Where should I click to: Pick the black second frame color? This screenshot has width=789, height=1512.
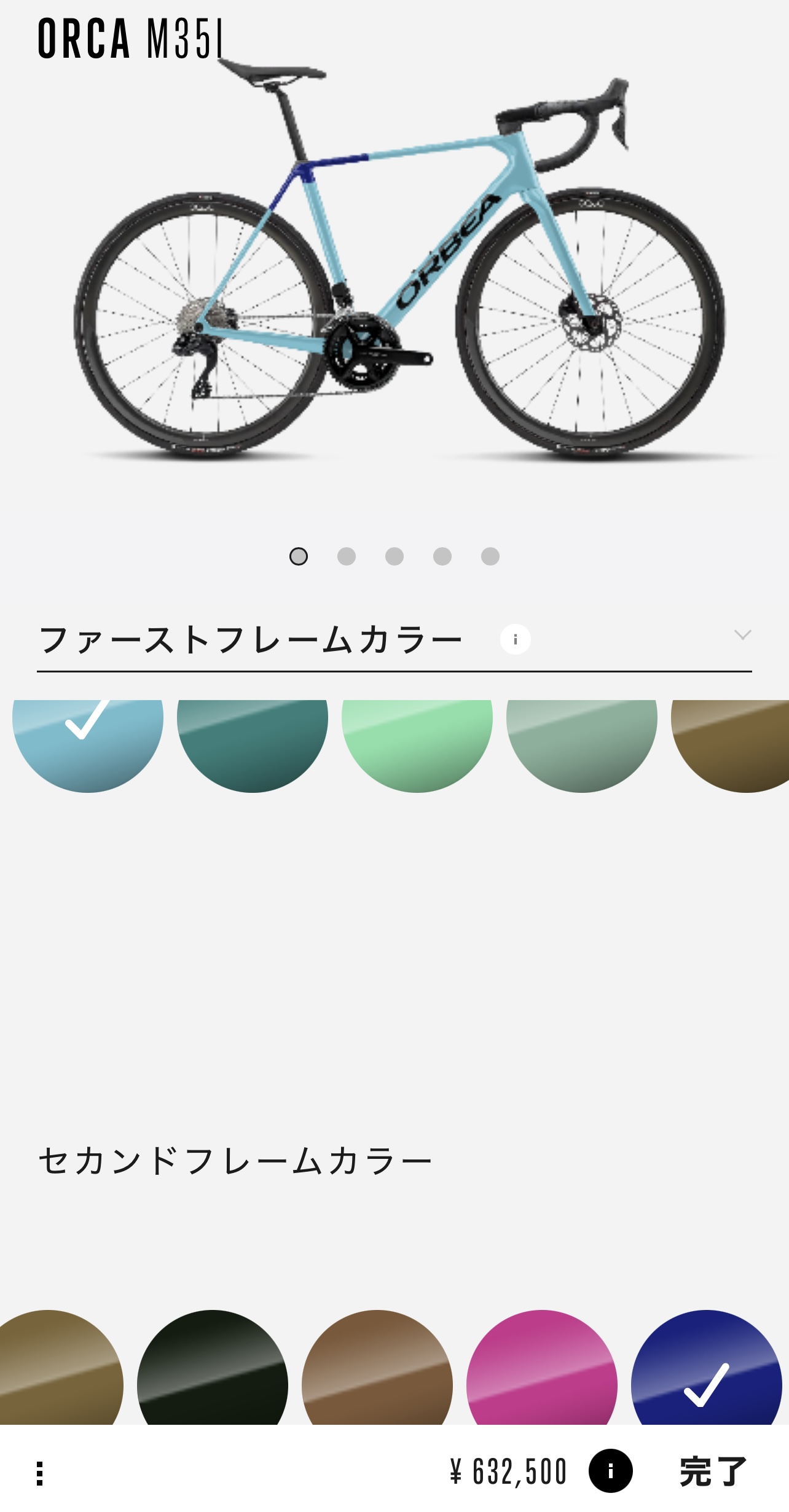point(213,1371)
